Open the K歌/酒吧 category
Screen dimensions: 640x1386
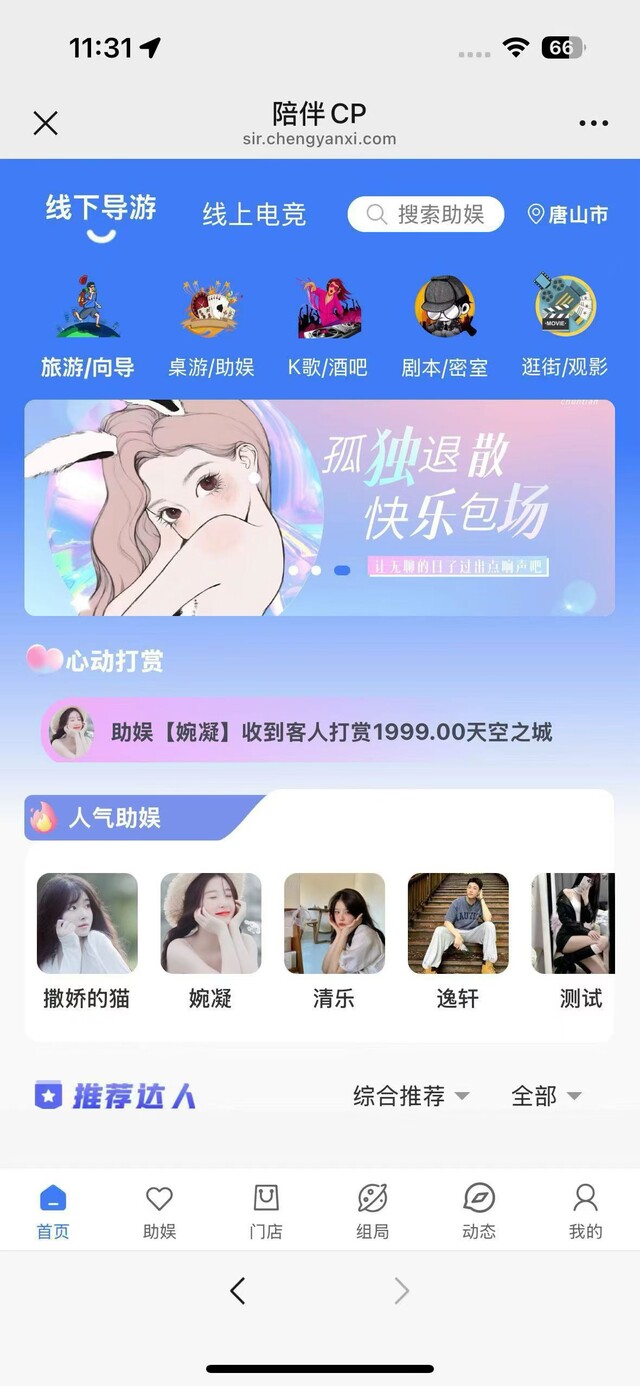tap(328, 325)
